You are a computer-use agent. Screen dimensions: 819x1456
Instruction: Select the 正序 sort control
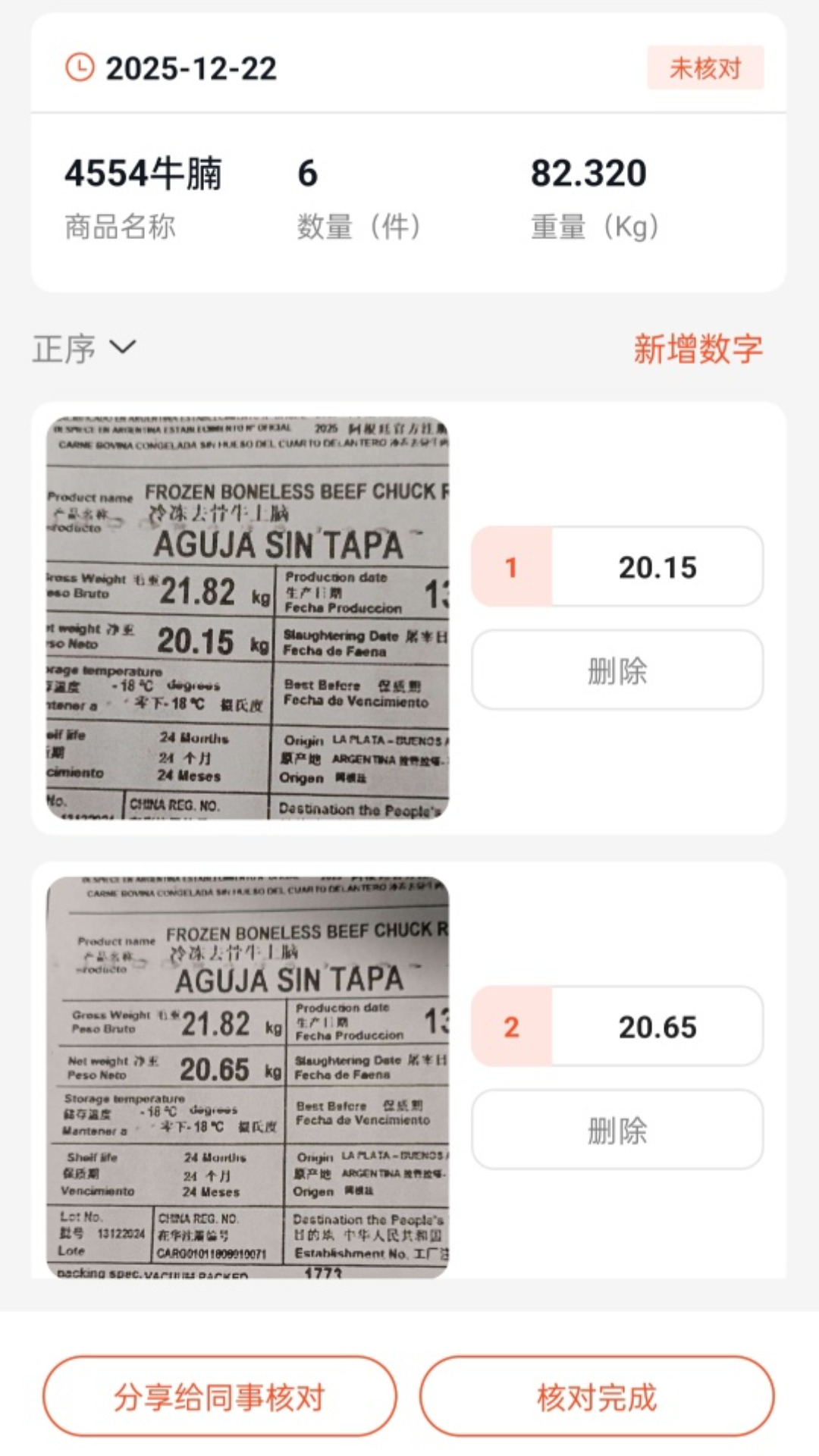point(64,348)
